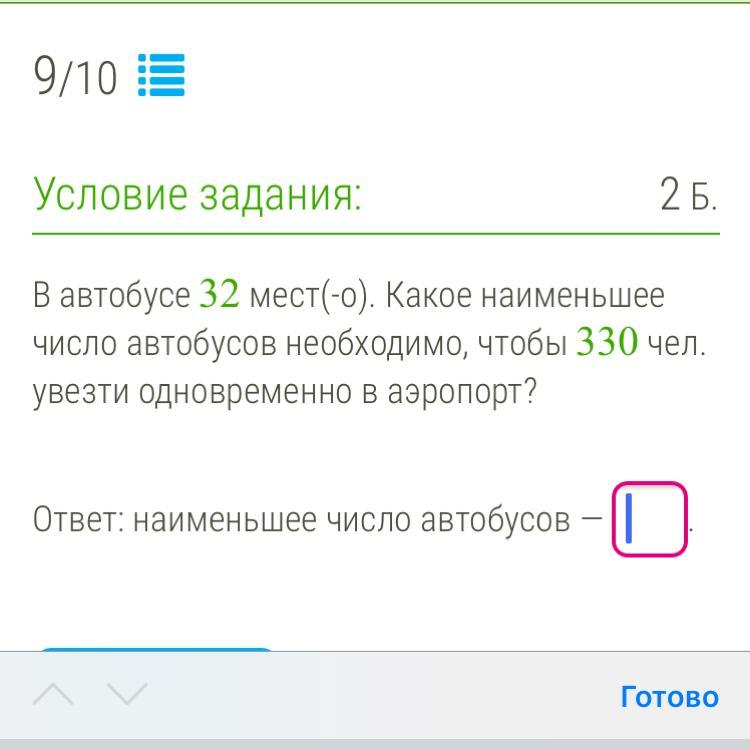The width and height of the screenshot is (750, 750).
Task: Tap the answer field for number of buses
Action: click(x=649, y=519)
